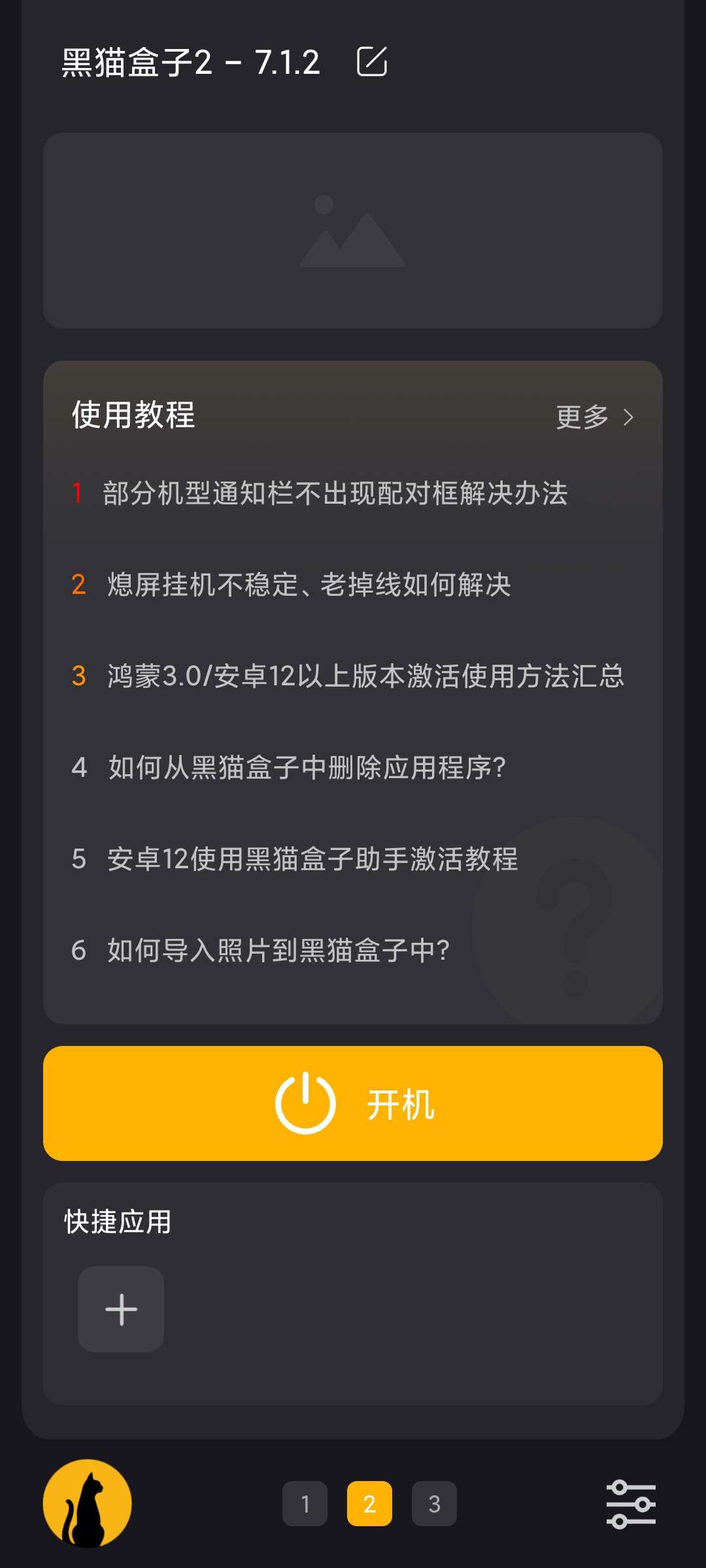
Task: Tap the yellow 开机 power-on button
Action: click(x=353, y=1103)
